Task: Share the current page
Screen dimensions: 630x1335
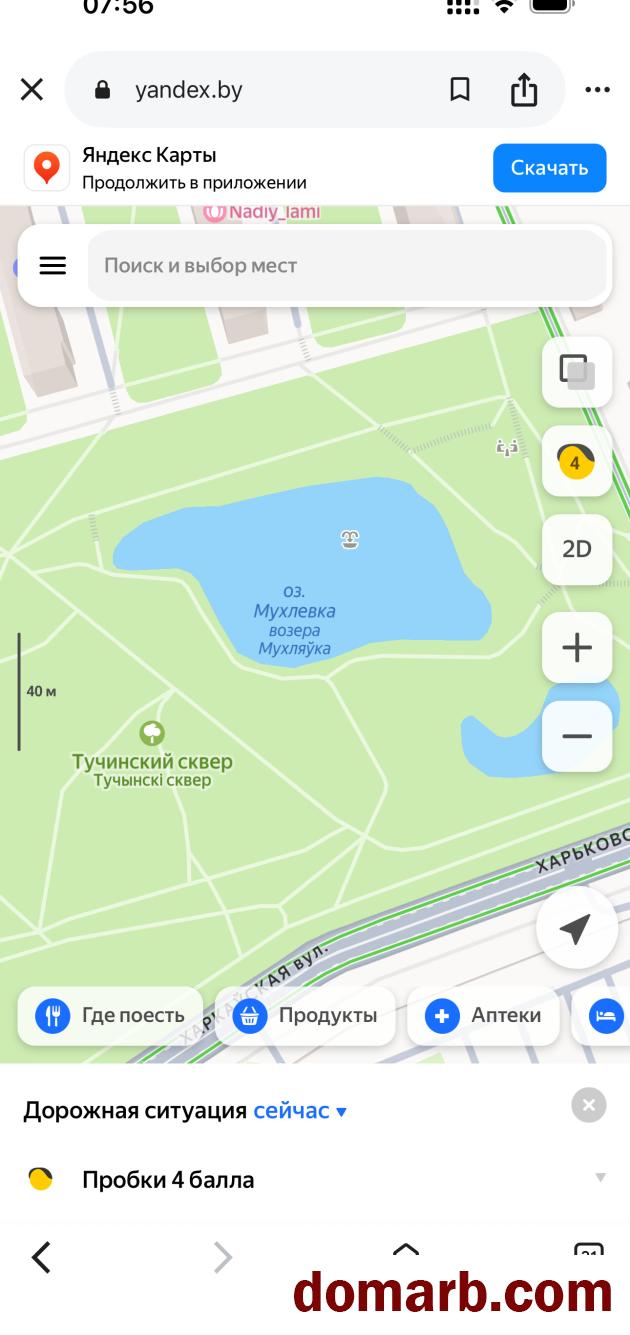Action: pos(524,89)
